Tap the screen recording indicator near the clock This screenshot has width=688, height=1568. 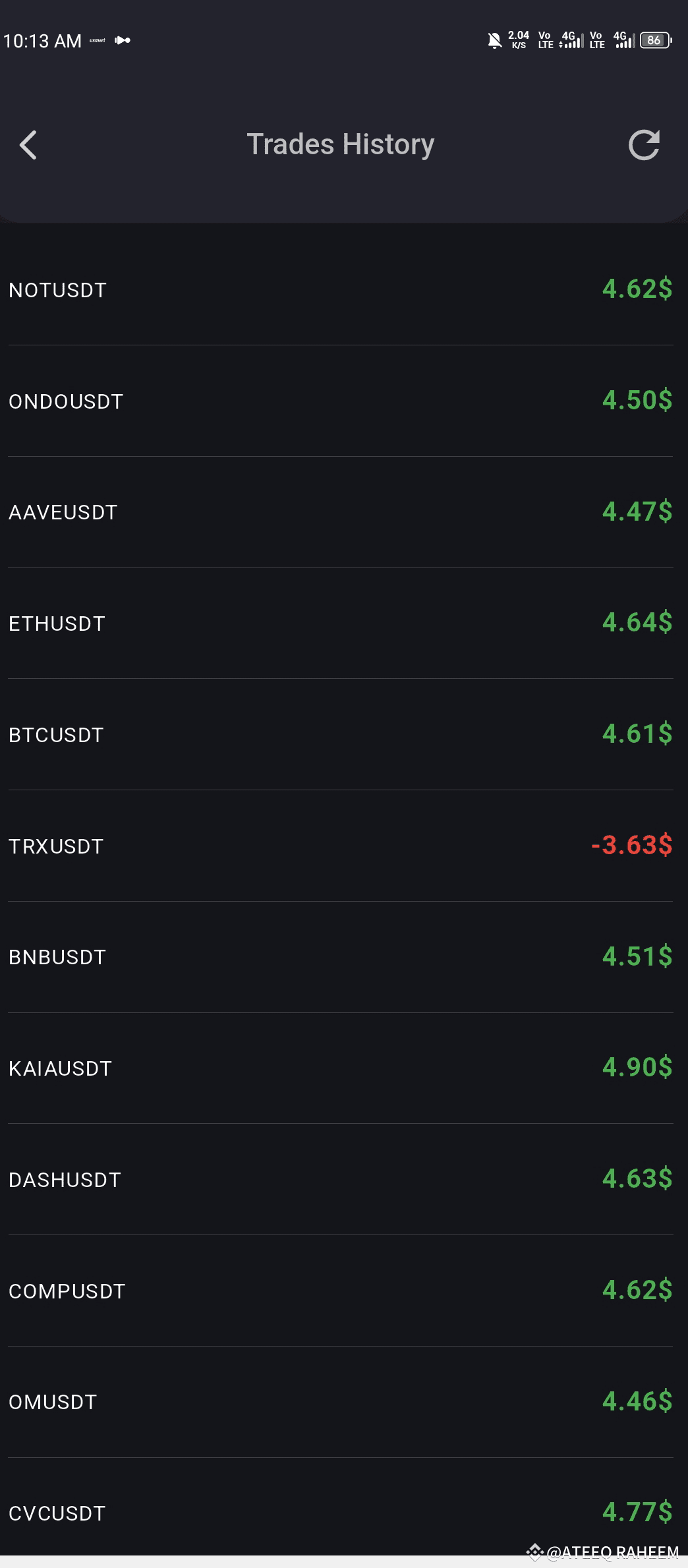[x=121, y=40]
